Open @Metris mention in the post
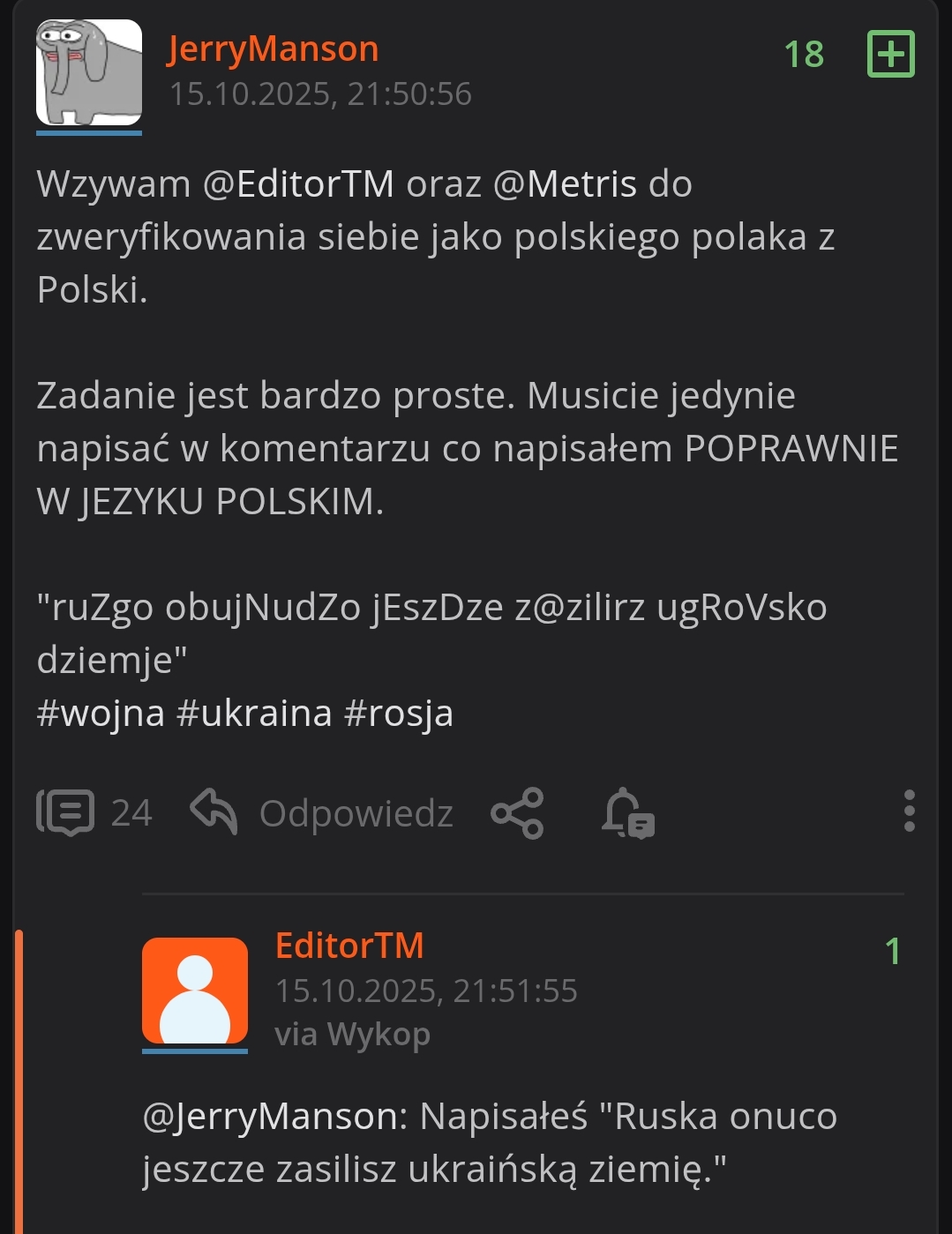Screen dimensions: 952x1234 point(565,184)
